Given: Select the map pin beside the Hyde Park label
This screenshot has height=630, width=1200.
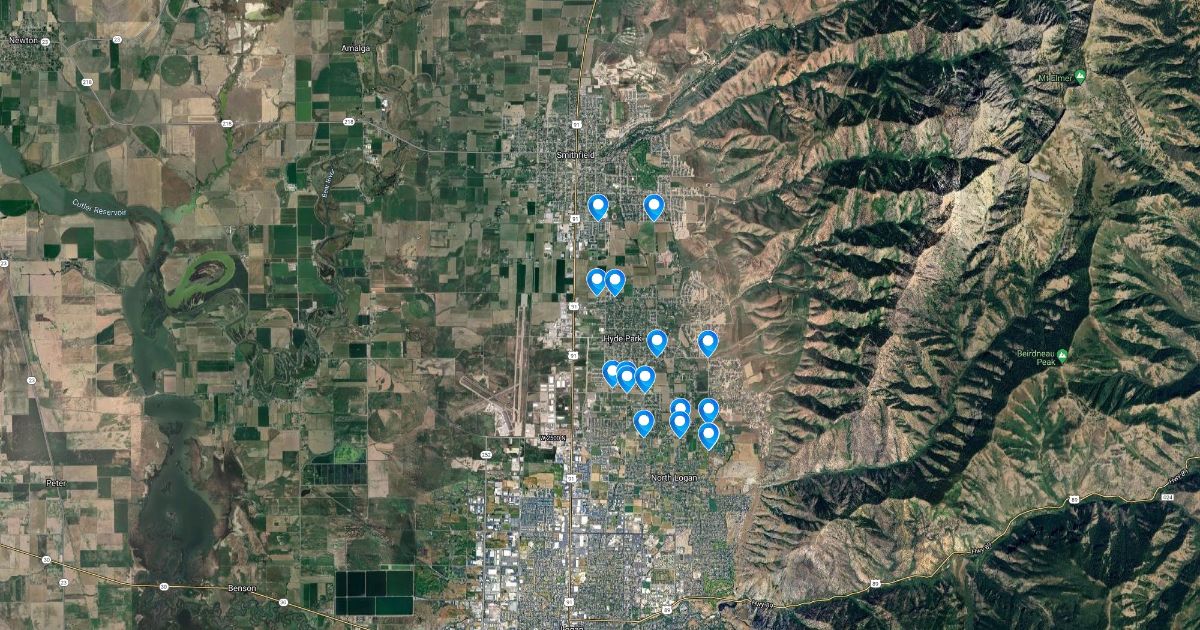Looking at the screenshot, I should pos(657,341).
